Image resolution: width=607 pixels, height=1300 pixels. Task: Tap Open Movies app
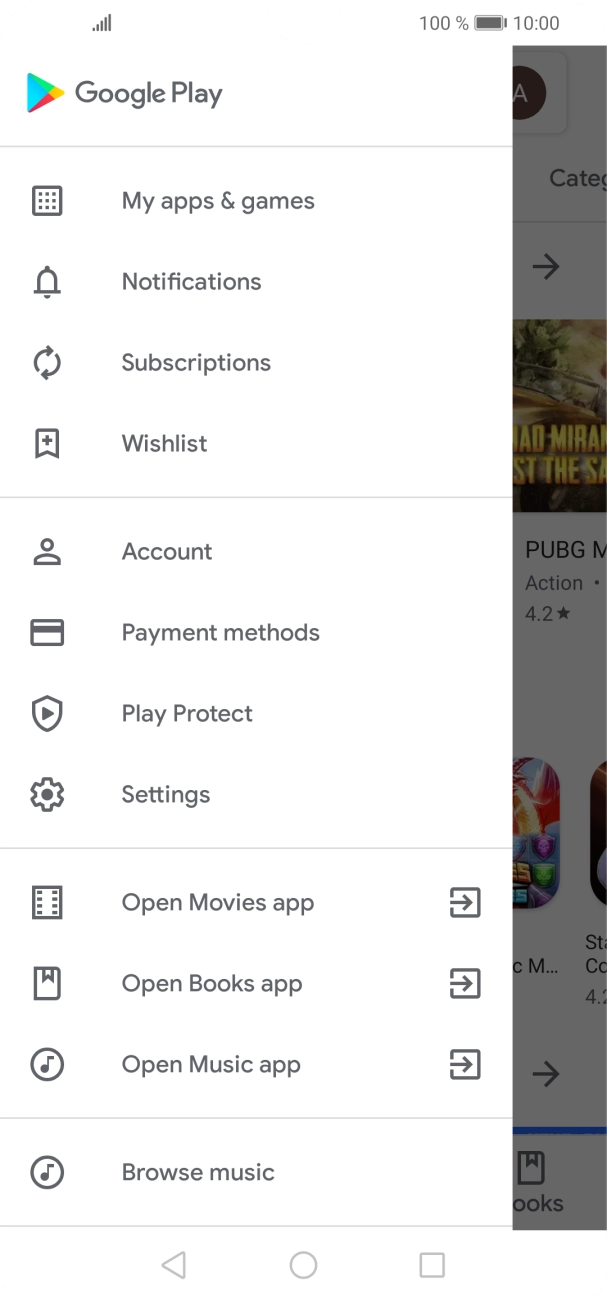click(x=256, y=903)
